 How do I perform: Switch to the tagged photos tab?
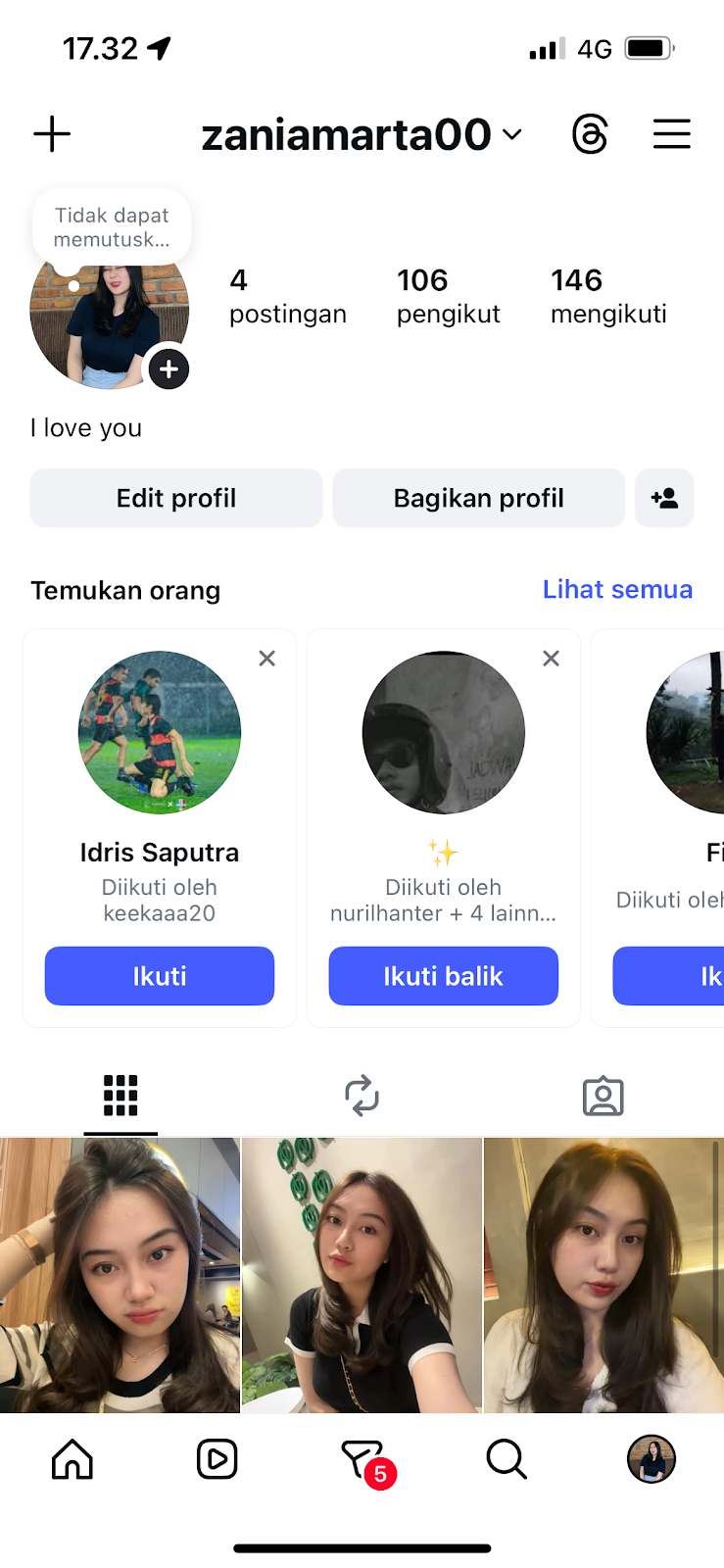coord(603,1096)
